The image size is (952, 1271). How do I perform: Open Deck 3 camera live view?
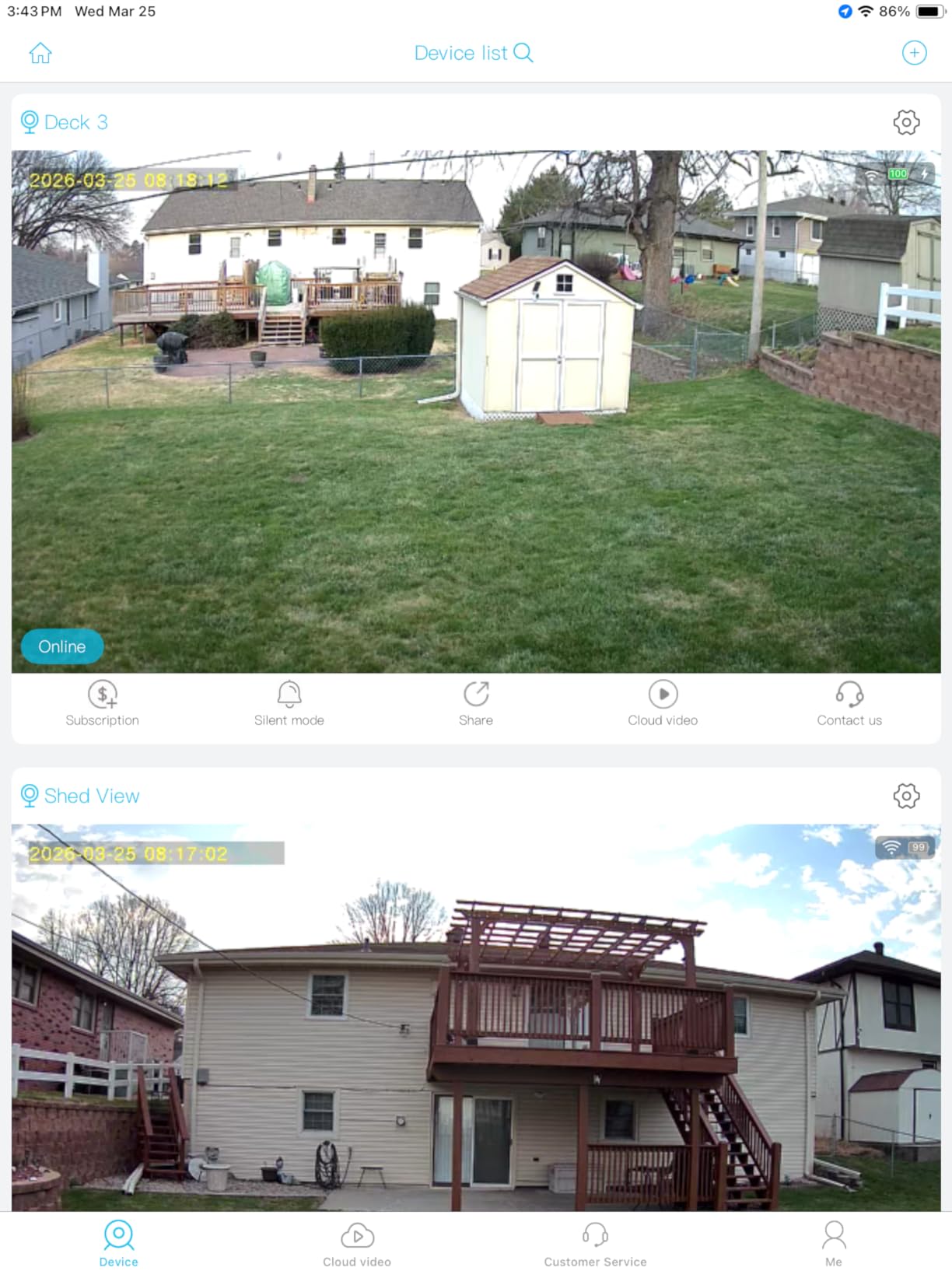476,411
